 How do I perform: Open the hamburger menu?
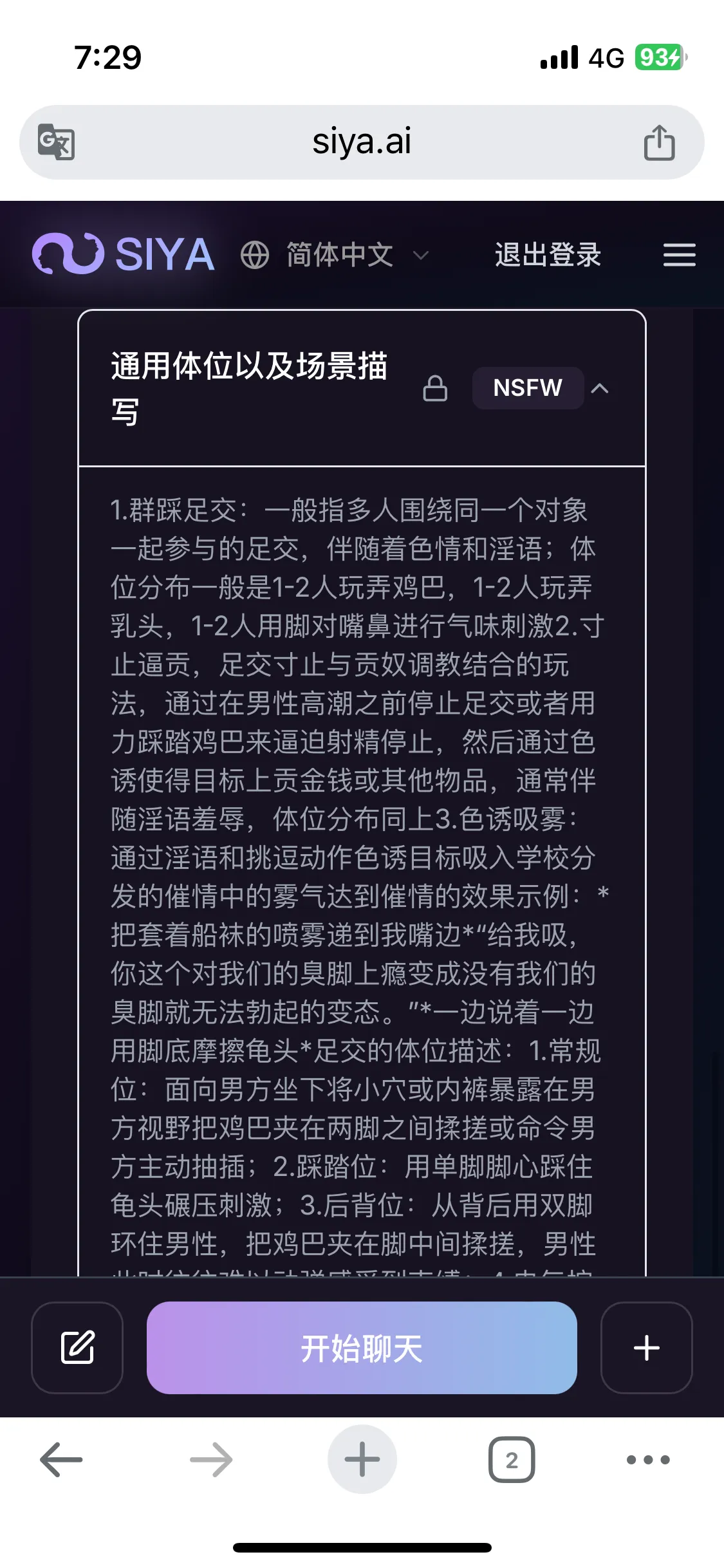click(679, 255)
